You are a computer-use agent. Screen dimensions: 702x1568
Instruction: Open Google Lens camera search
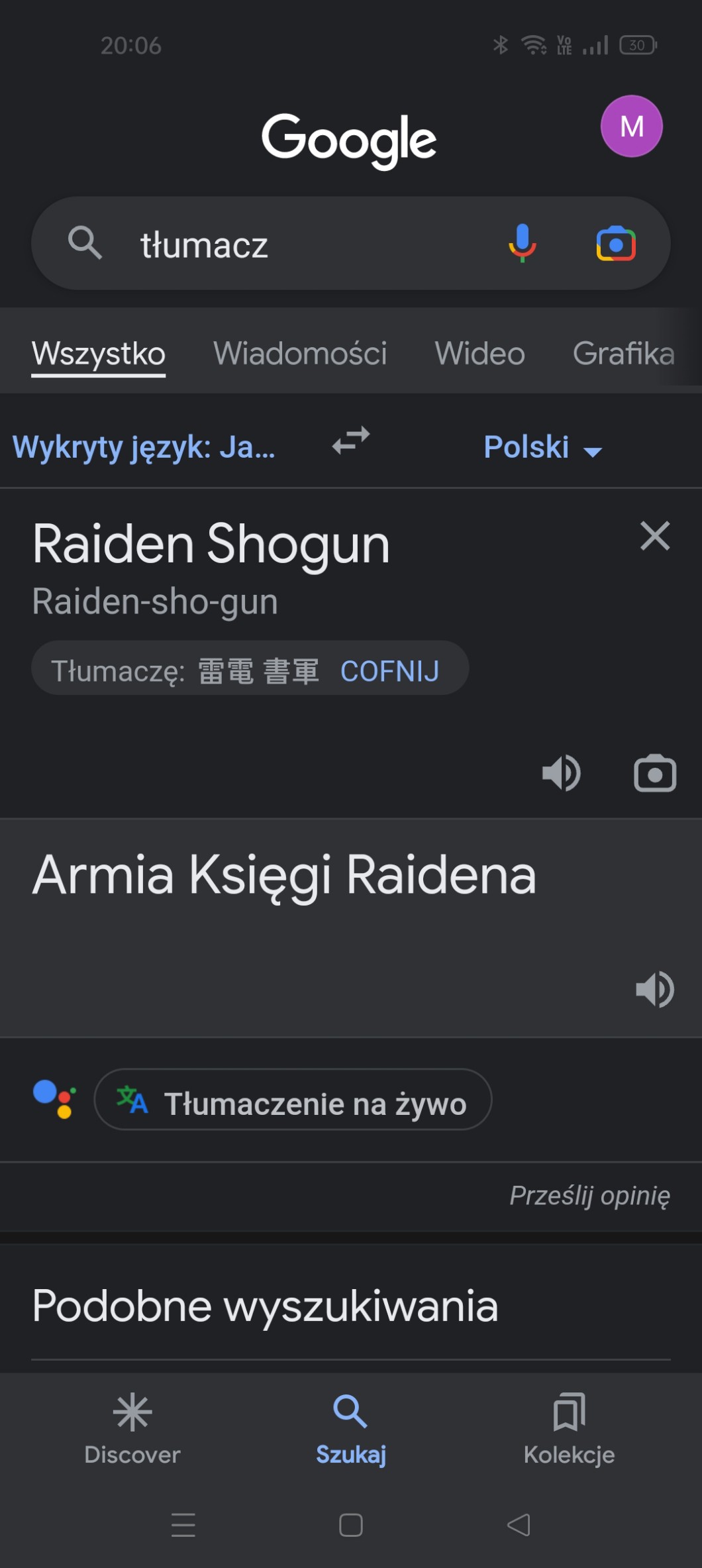click(x=615, y=244)
